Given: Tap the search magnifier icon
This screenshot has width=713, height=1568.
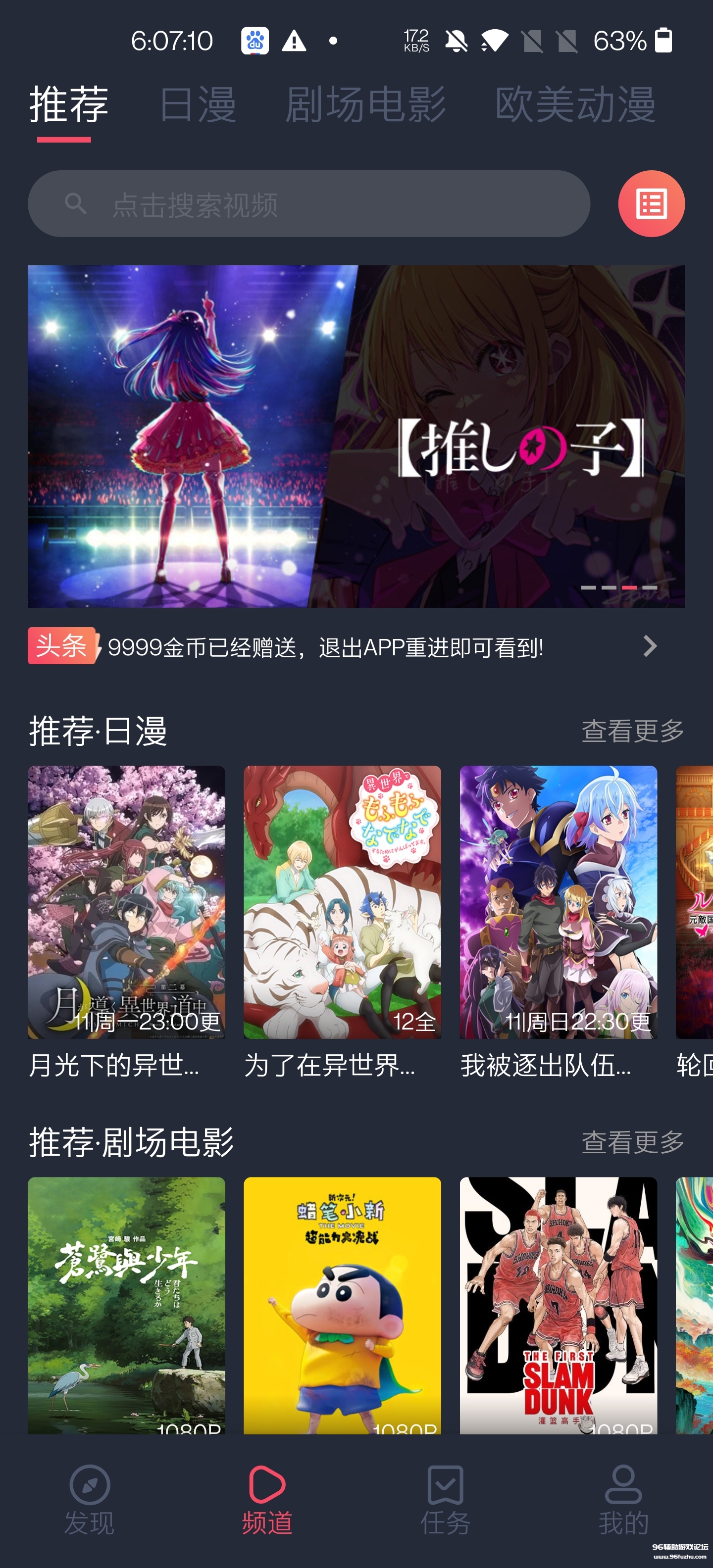Looking at the screenshot, I should coord(73,204).
